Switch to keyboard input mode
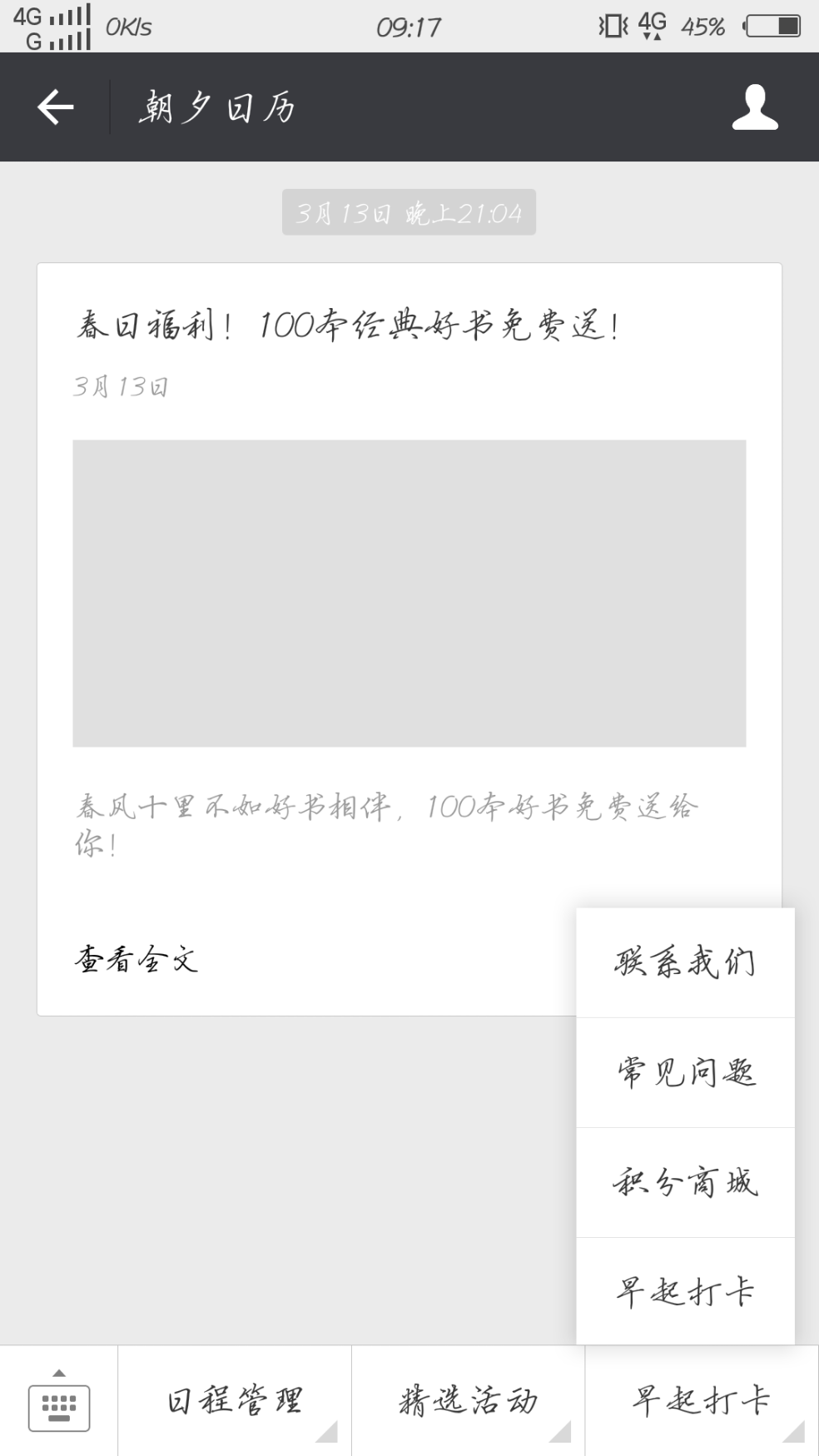The width and height of the screenshot is (819, 1456). [x=58, y=1401]
